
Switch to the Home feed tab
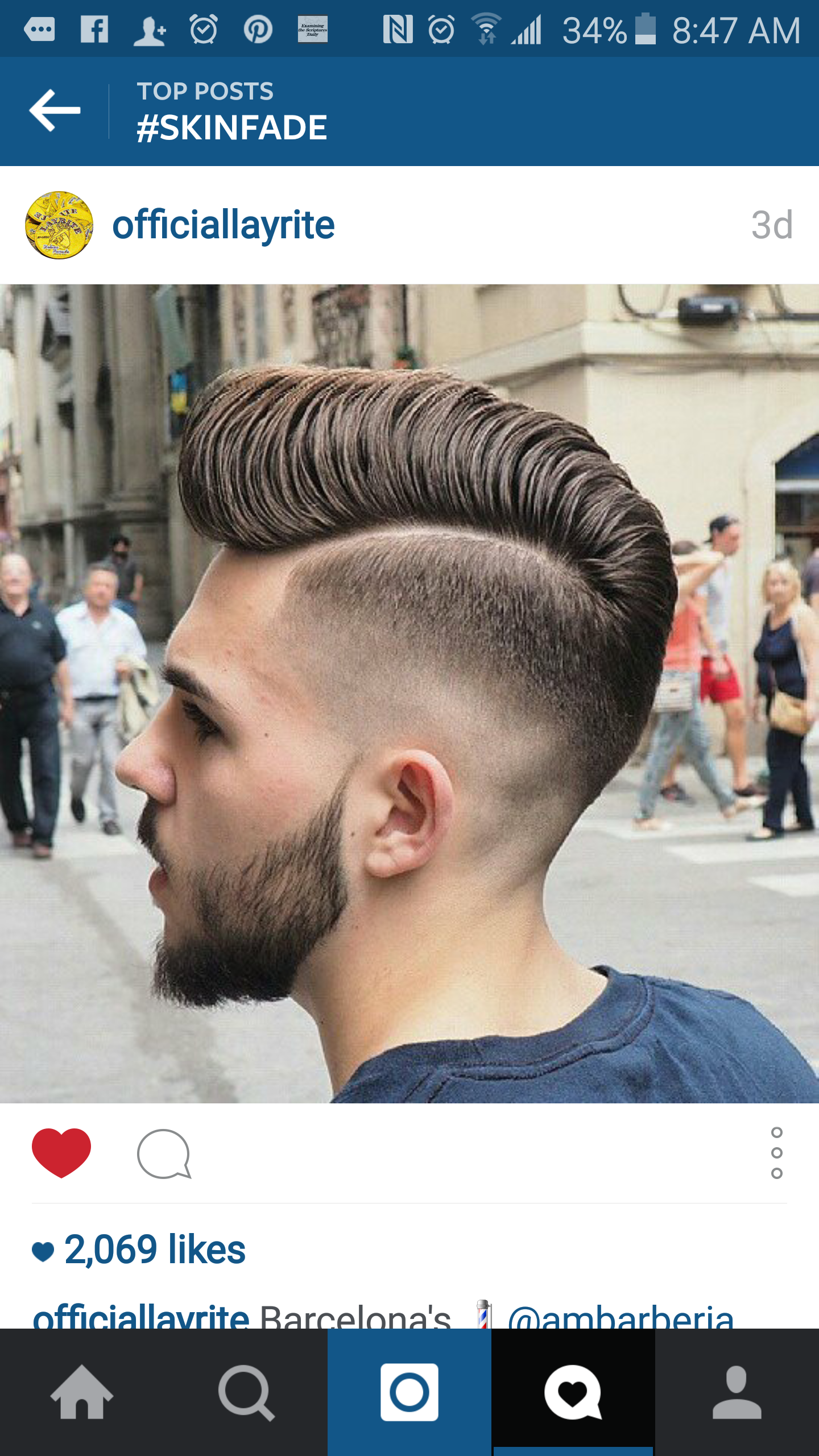tap(82, 1392)
